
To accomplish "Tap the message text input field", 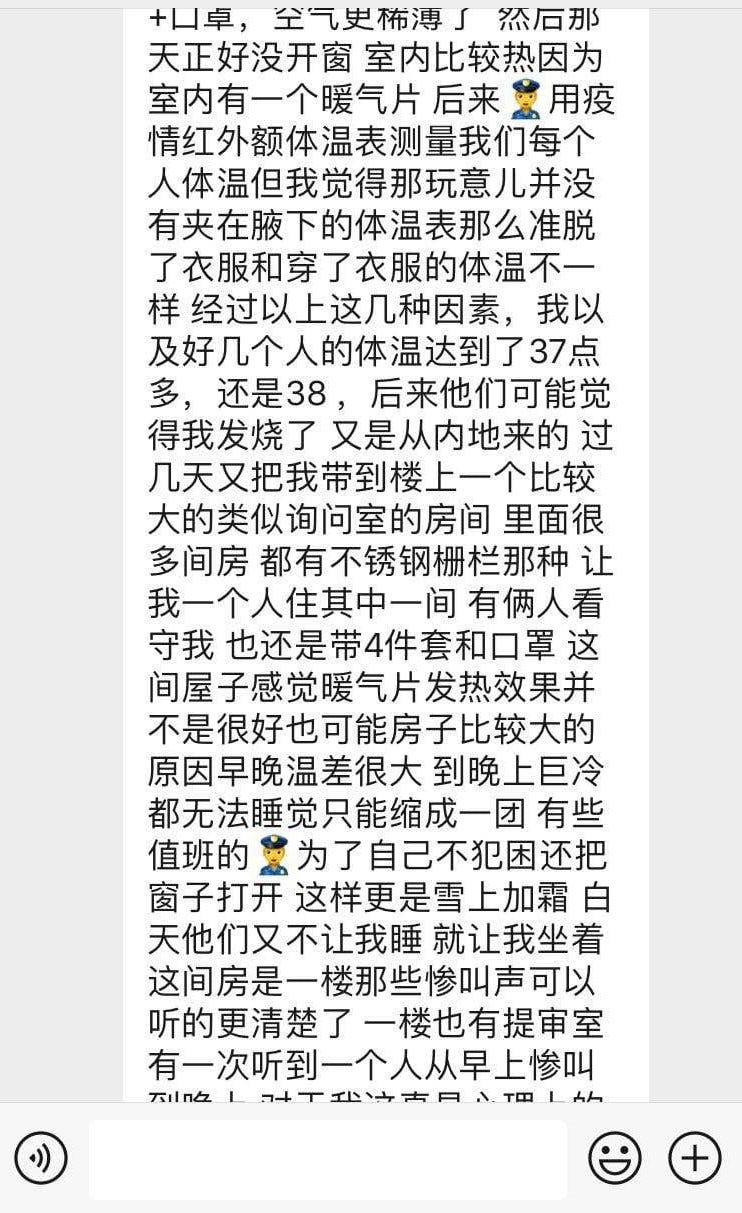I will click(x=327, y=1158).
